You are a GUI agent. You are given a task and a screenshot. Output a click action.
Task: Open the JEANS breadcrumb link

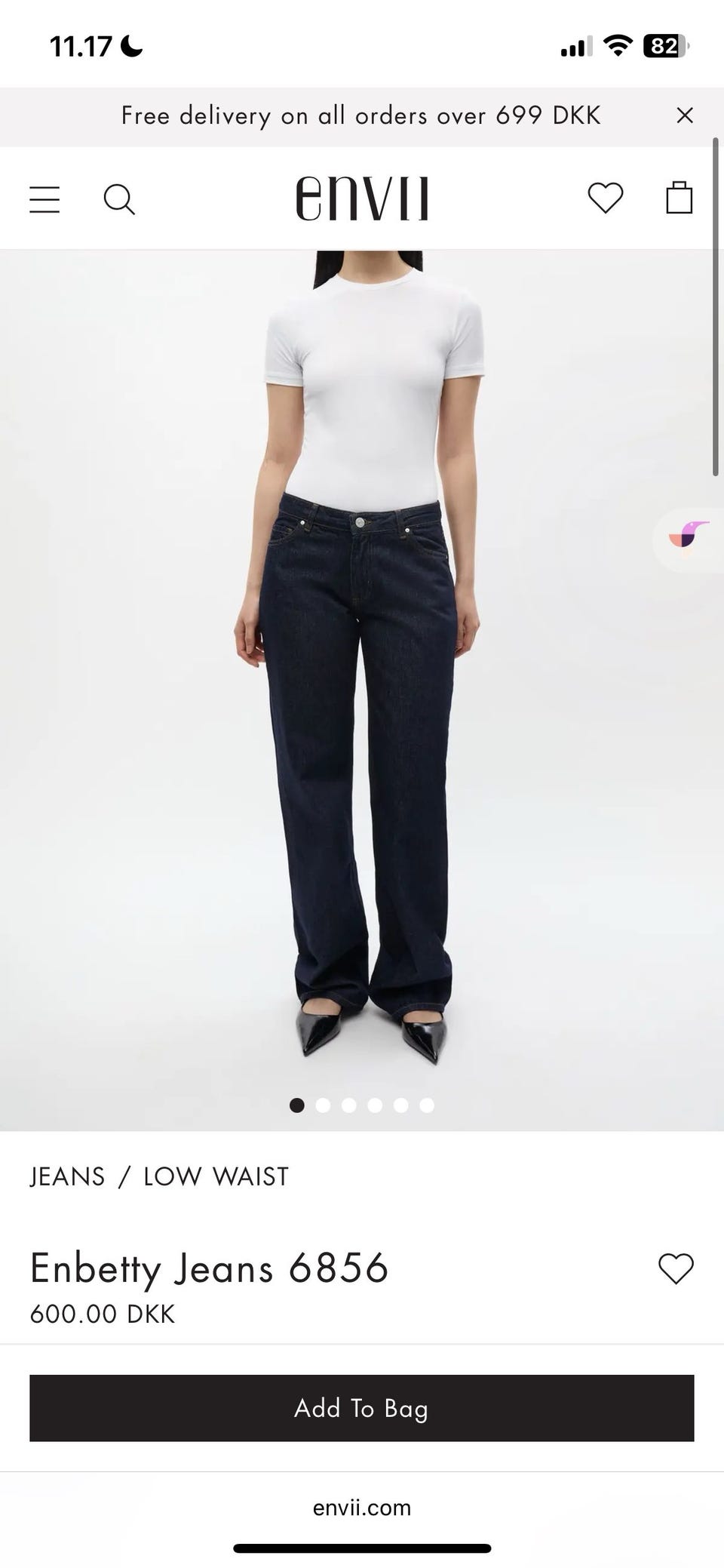click(x=67, y=1176)
